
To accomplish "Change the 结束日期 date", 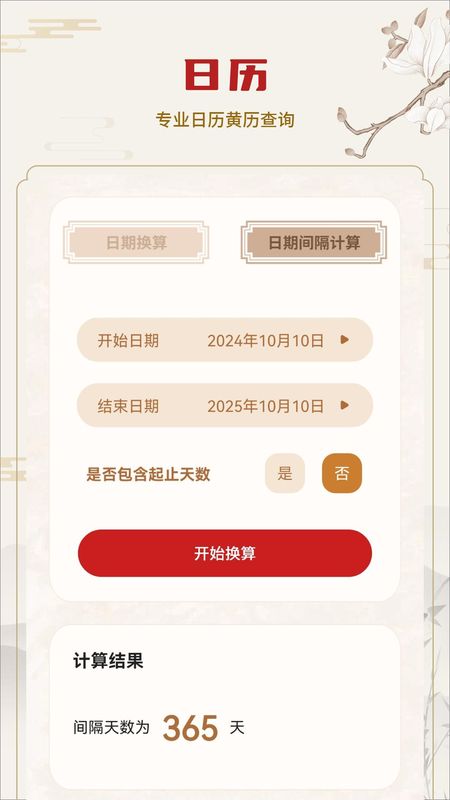I will [x=224, y=405].
